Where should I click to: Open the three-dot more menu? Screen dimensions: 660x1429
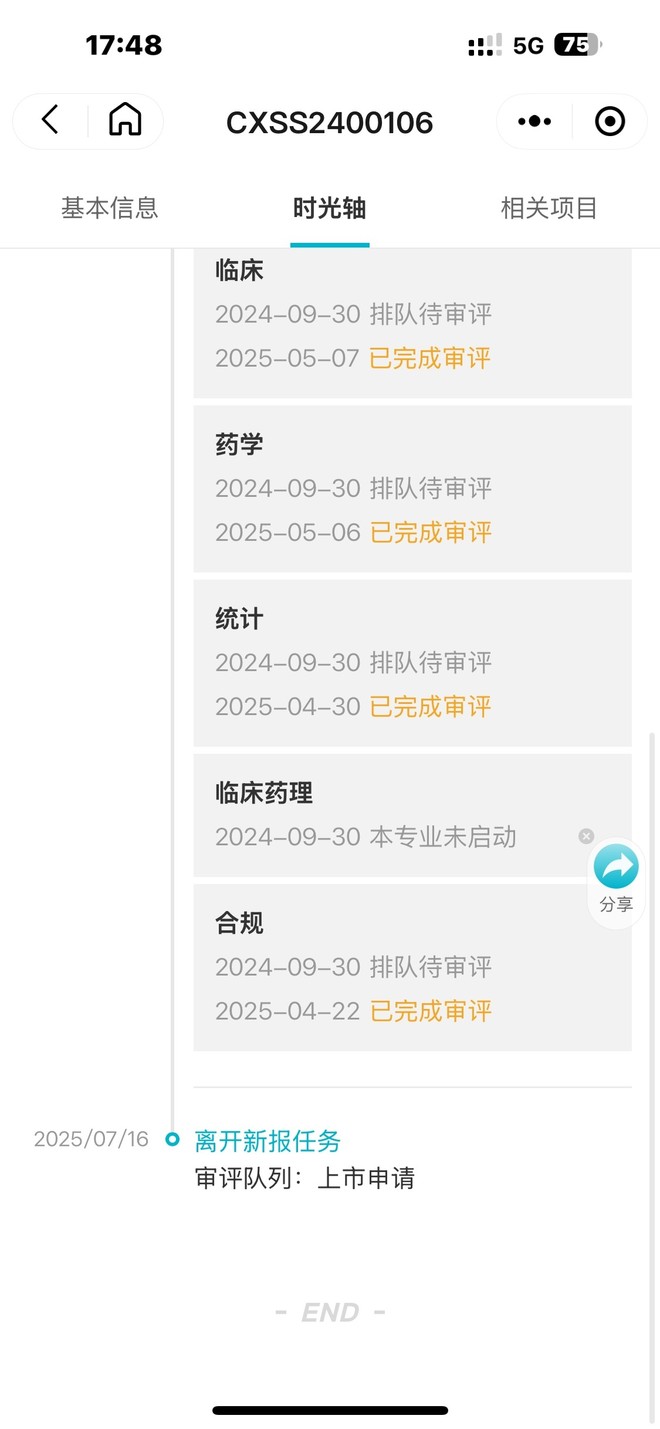point(534,121)
